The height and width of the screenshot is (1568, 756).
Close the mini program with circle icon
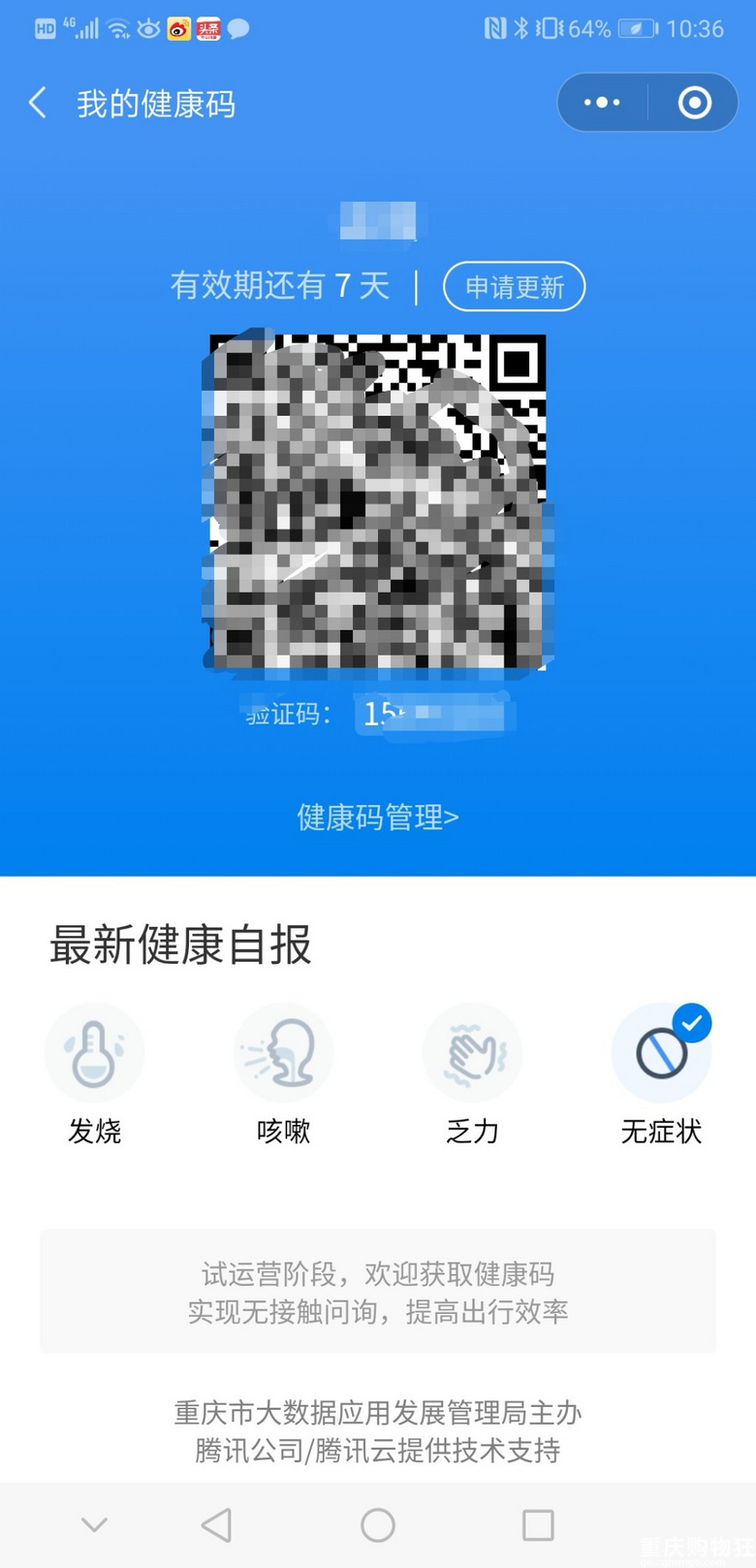(694, 103)
